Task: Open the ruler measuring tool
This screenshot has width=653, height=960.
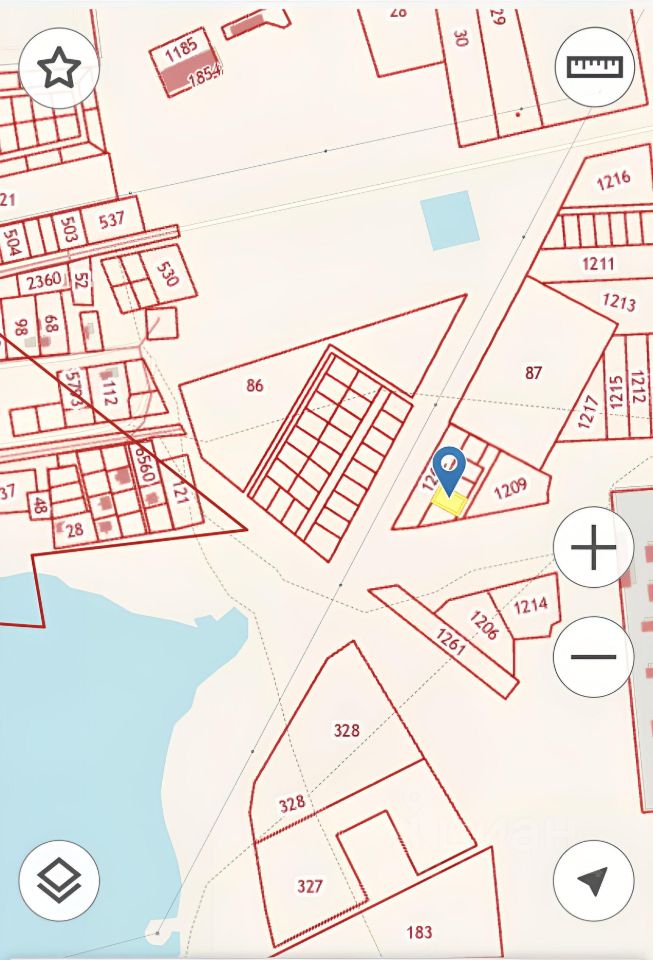Action: [594, 67]
